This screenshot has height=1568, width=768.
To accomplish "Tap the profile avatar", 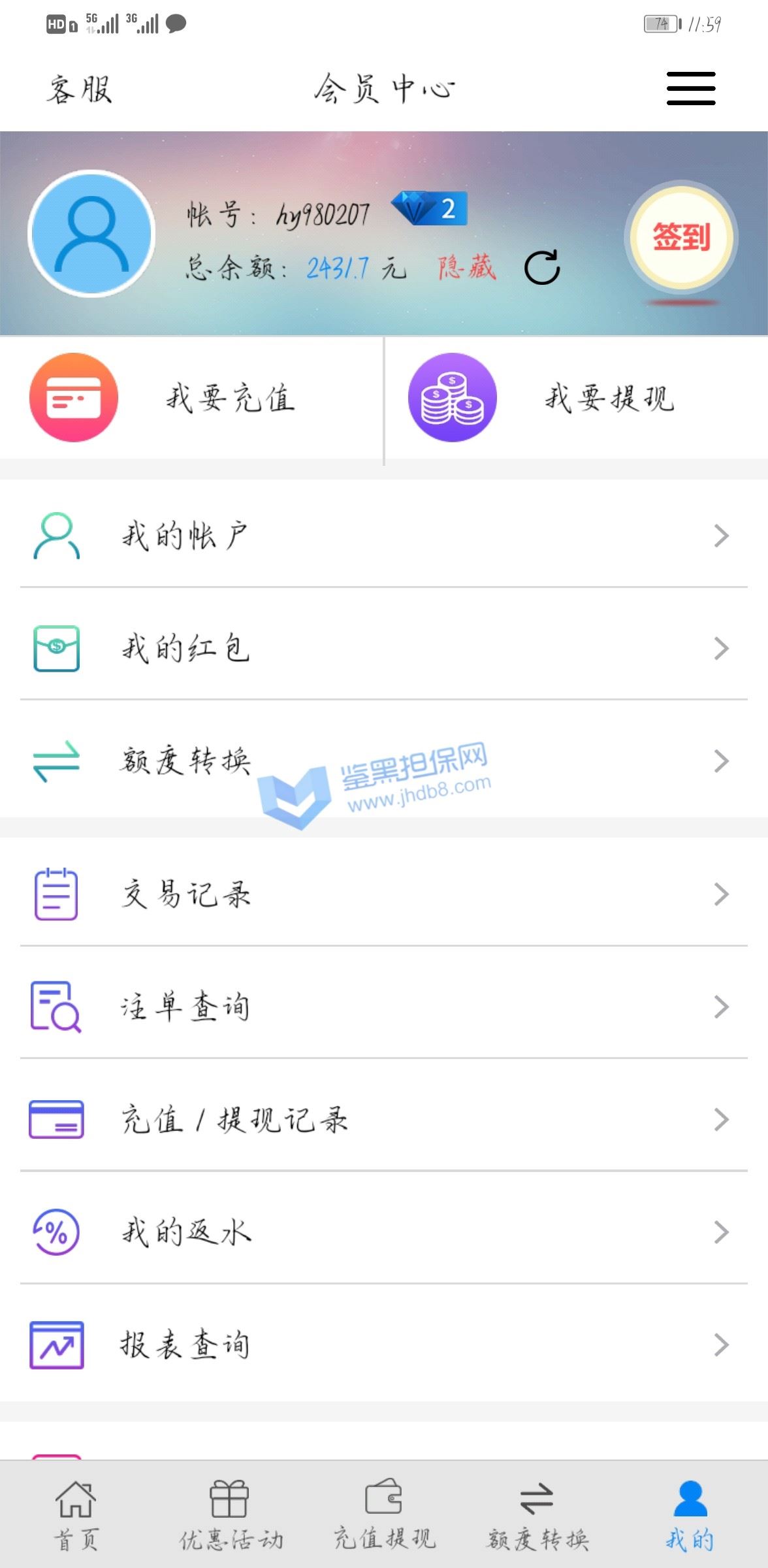I will 92,234.
